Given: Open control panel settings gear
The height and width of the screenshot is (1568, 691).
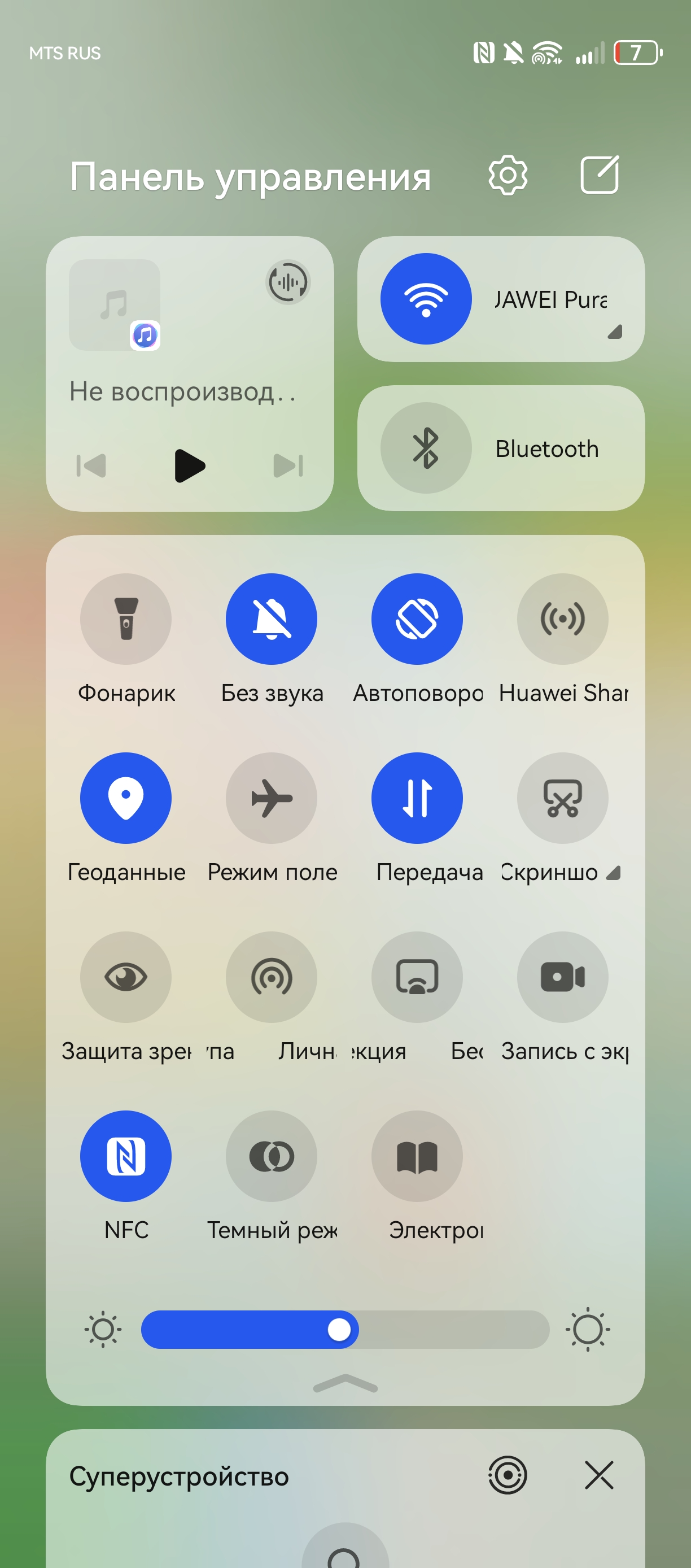Looking at the screenshot, I should [x=508, y=175].
